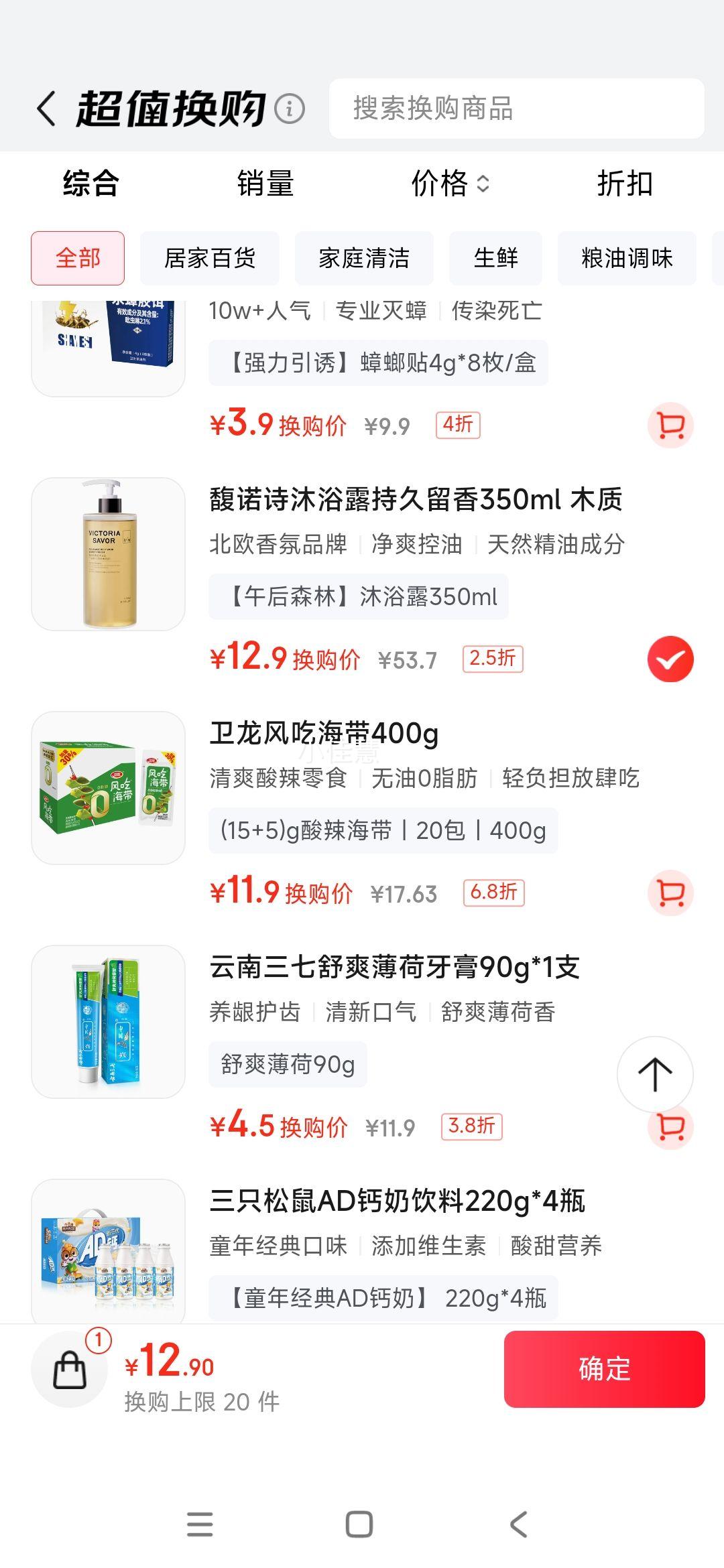724x1568 pixels.
Task: Sort products by 销量
Action: [x=265, y=184]
